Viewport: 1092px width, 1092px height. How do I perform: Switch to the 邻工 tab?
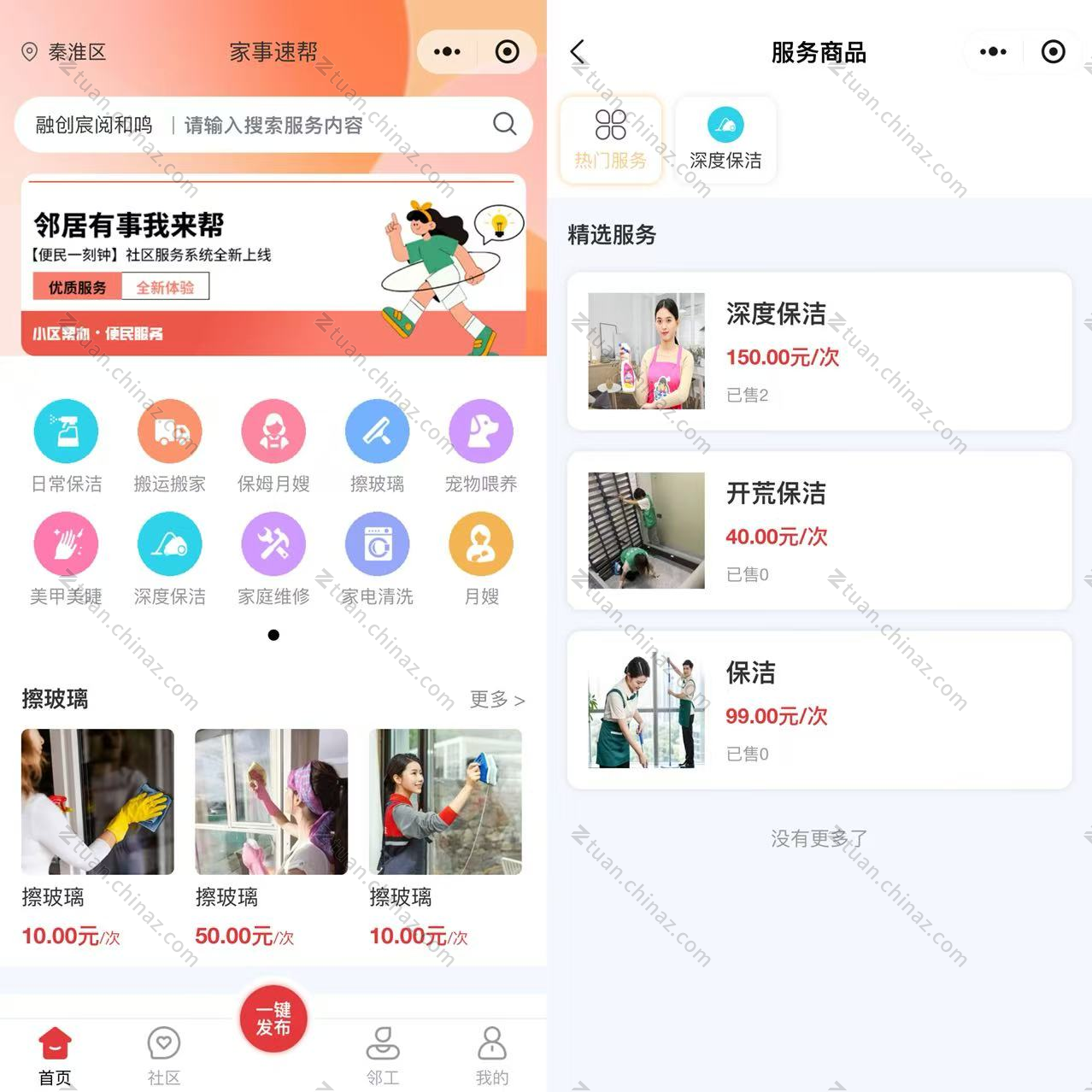click(x=383, y=1055)
